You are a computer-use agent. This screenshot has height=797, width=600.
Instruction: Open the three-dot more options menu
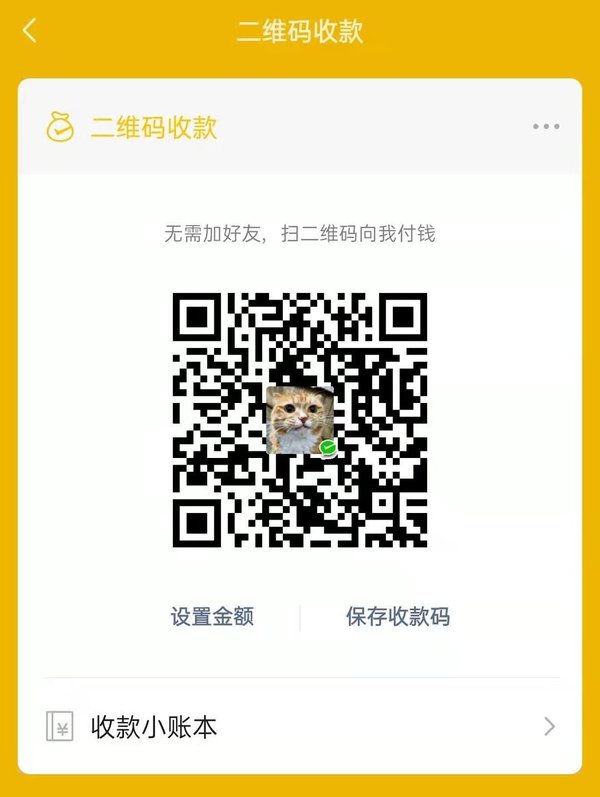pos(546,127)
